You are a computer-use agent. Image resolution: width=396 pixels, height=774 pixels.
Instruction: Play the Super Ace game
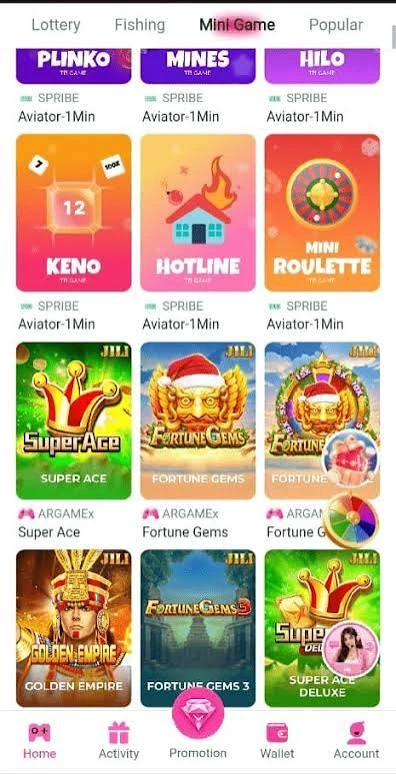click(74, 421)
